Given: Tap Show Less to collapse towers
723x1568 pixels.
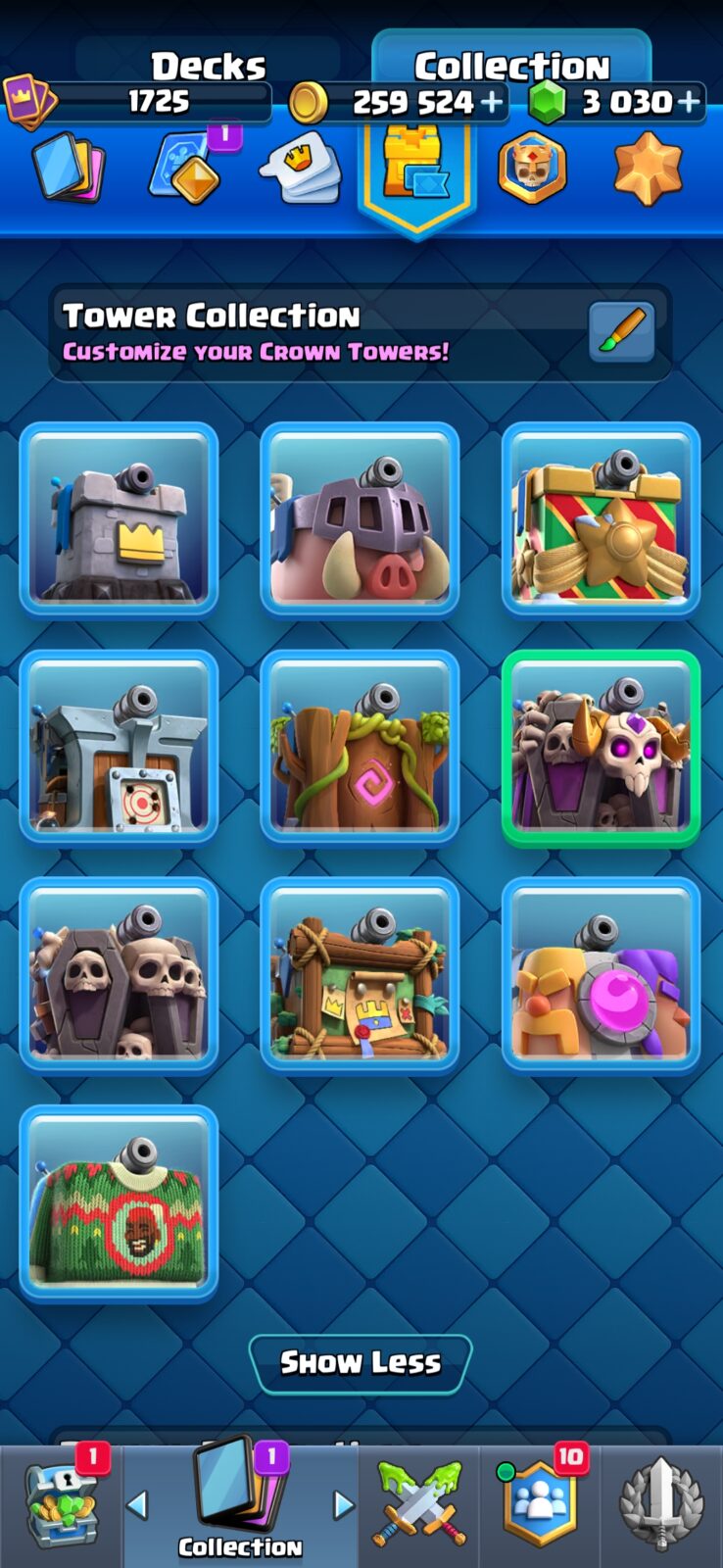Looking at the screenshot, I should (x=361, y=1363).
